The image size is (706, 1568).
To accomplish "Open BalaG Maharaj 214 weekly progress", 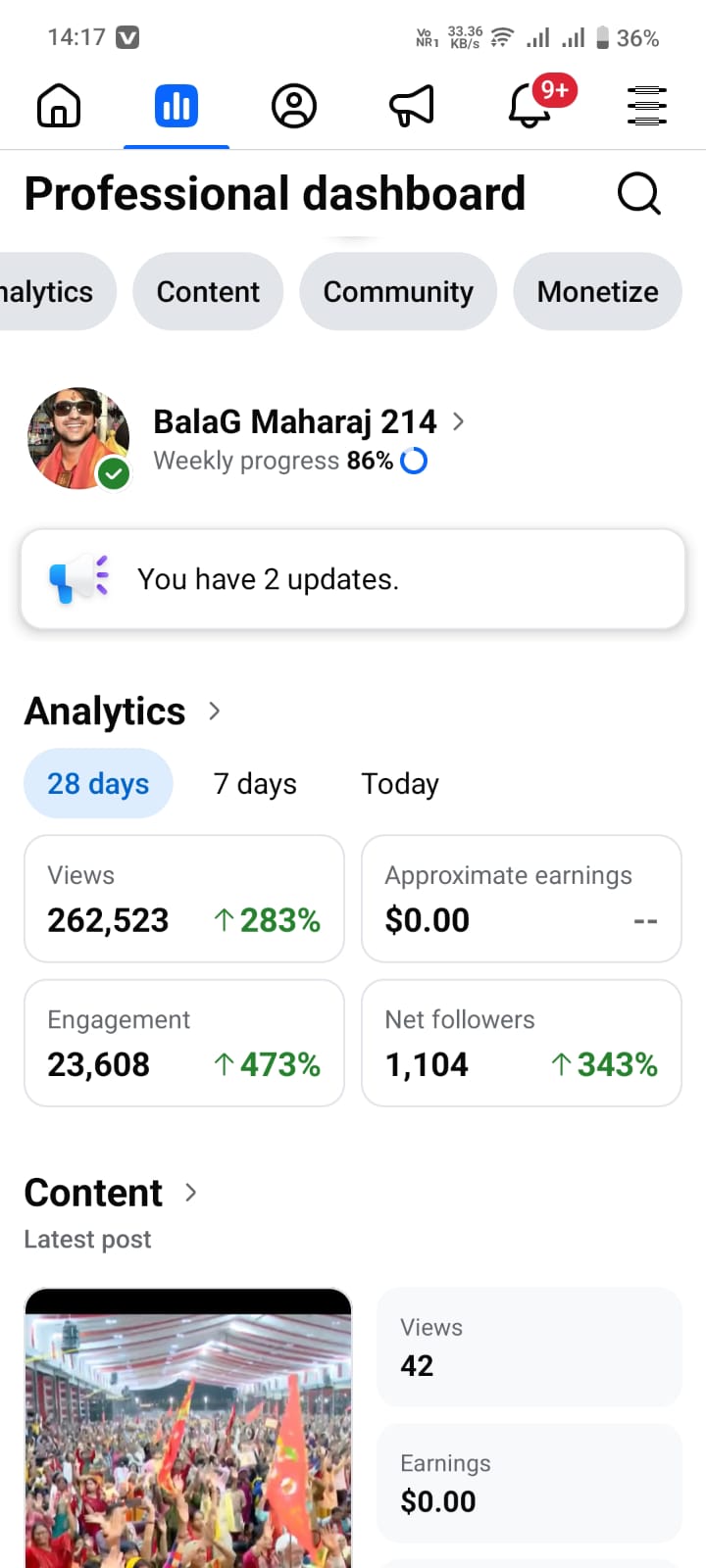I will [294, 438].
